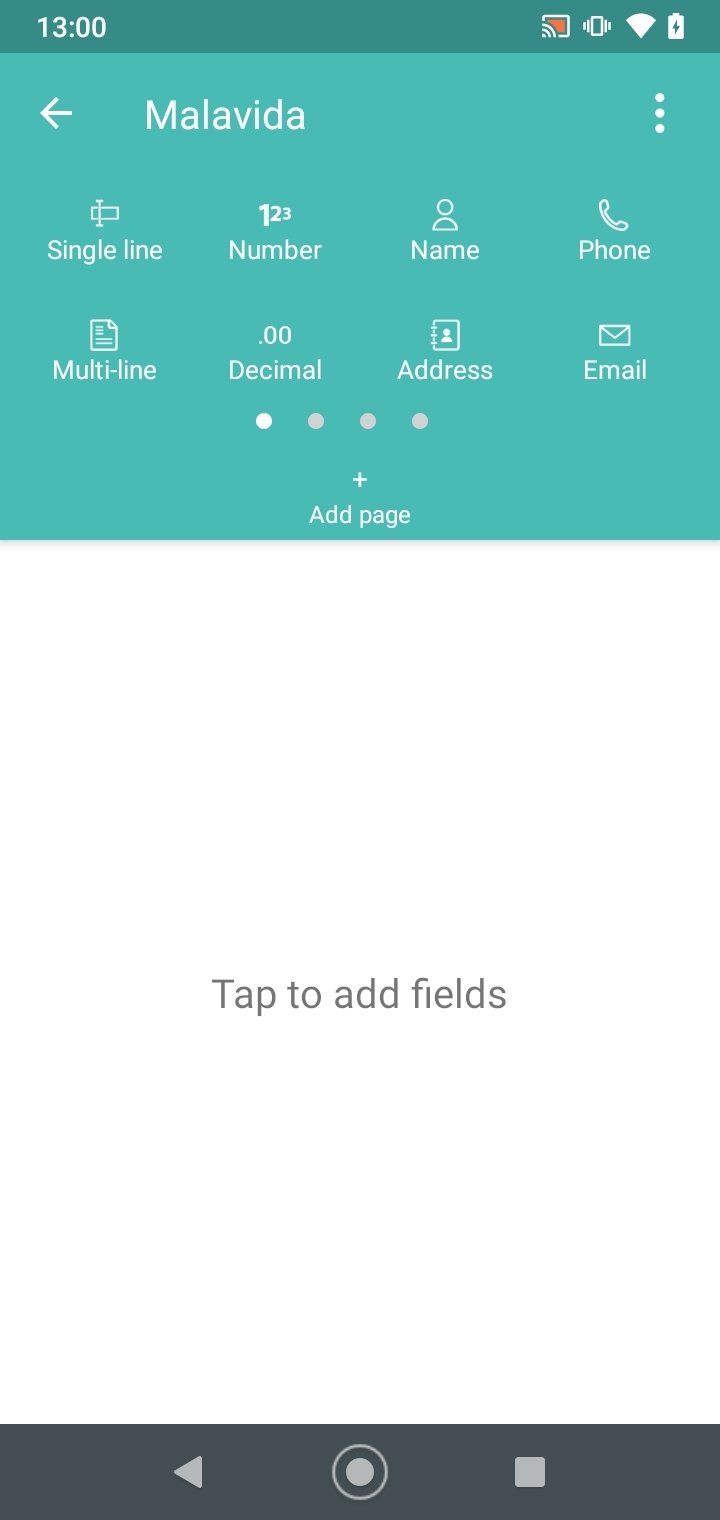Jump to the second page indicator dot
The width and height of the screenshot is (720, 1520).
point(316,421)
